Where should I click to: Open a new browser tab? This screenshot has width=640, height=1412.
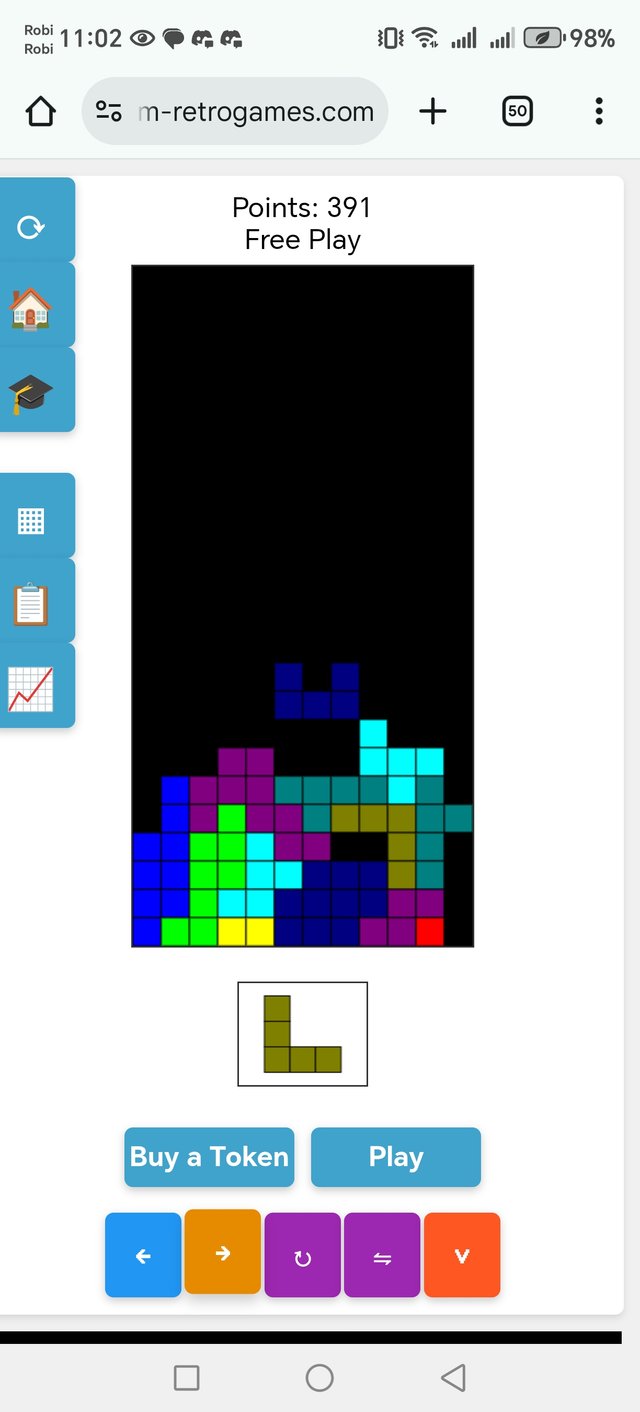[x=432, y=111]
